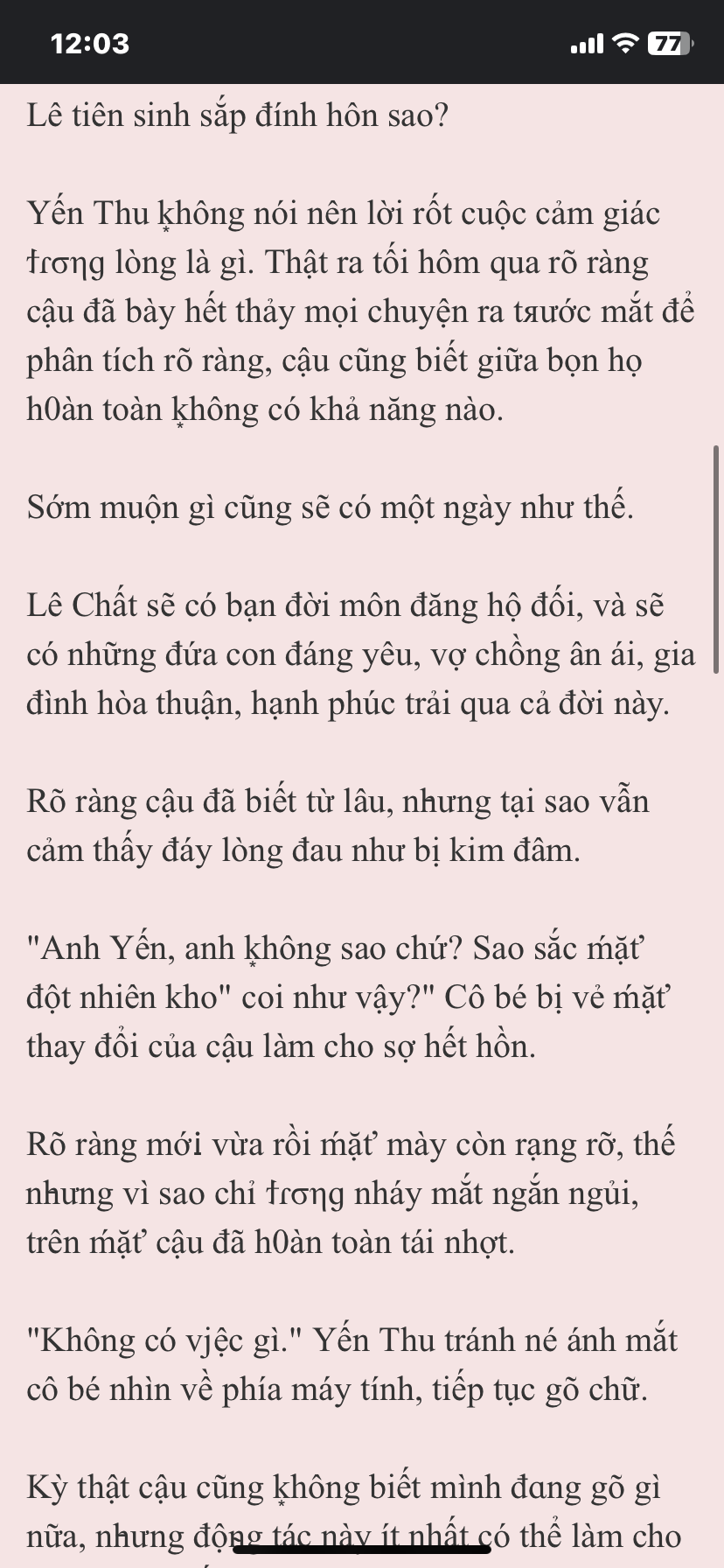Tap the vertical scrollbar handle
The height and width of the screenshot is (1568, 724).
[x=716, y=559]
